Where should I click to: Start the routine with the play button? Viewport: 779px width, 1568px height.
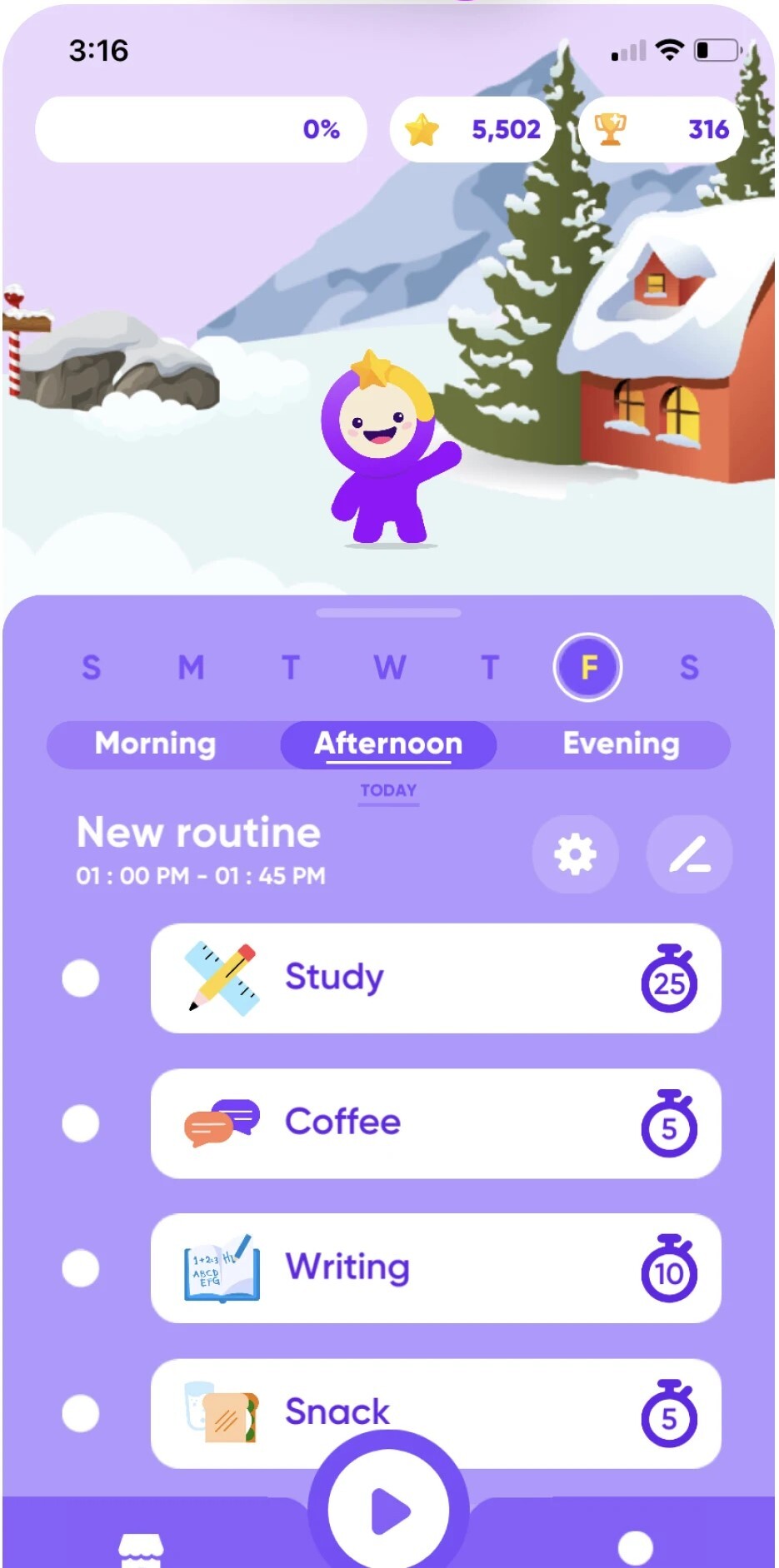[x=389, y=1510]
